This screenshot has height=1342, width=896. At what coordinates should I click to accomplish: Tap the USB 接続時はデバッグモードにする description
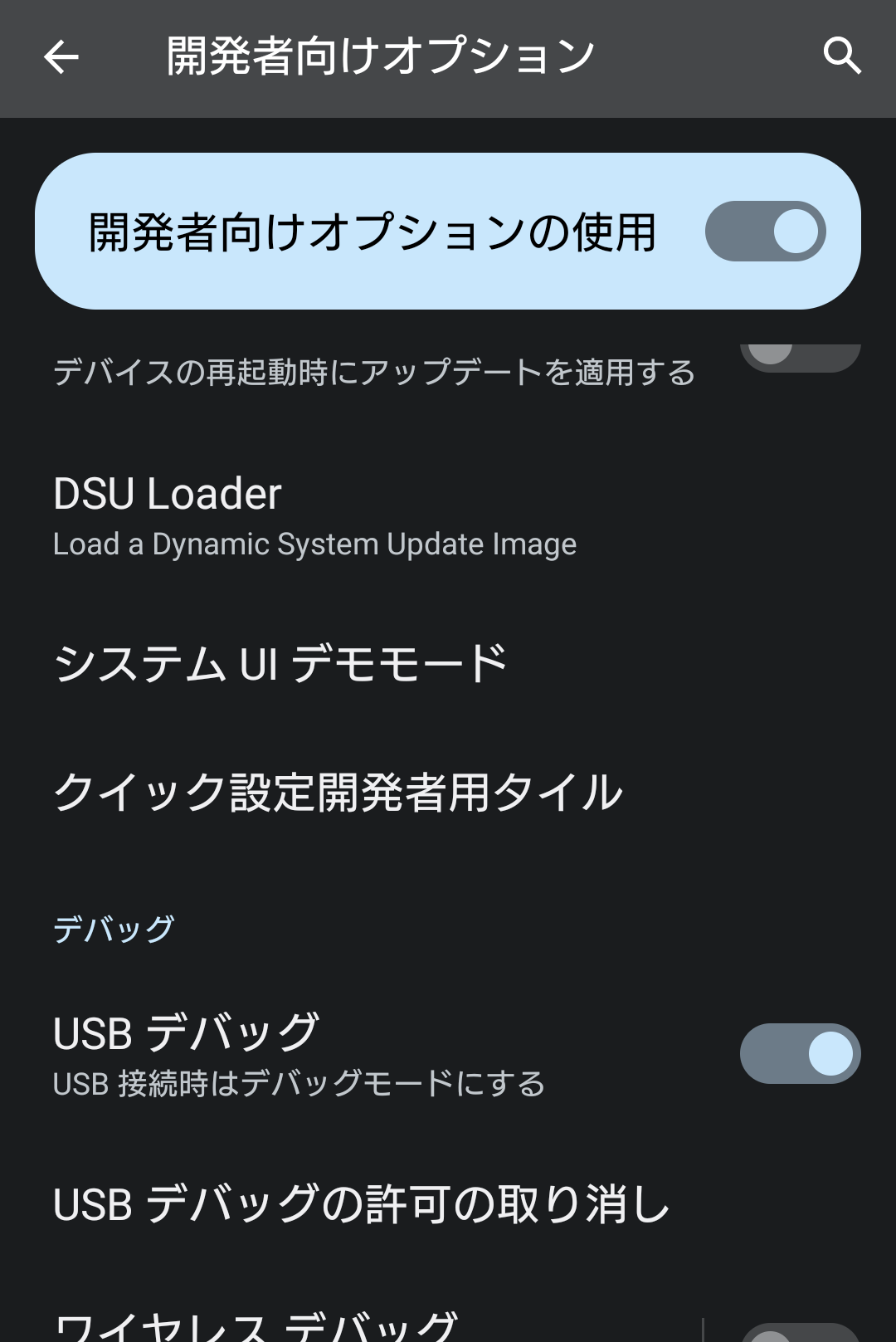(299, 1083)
